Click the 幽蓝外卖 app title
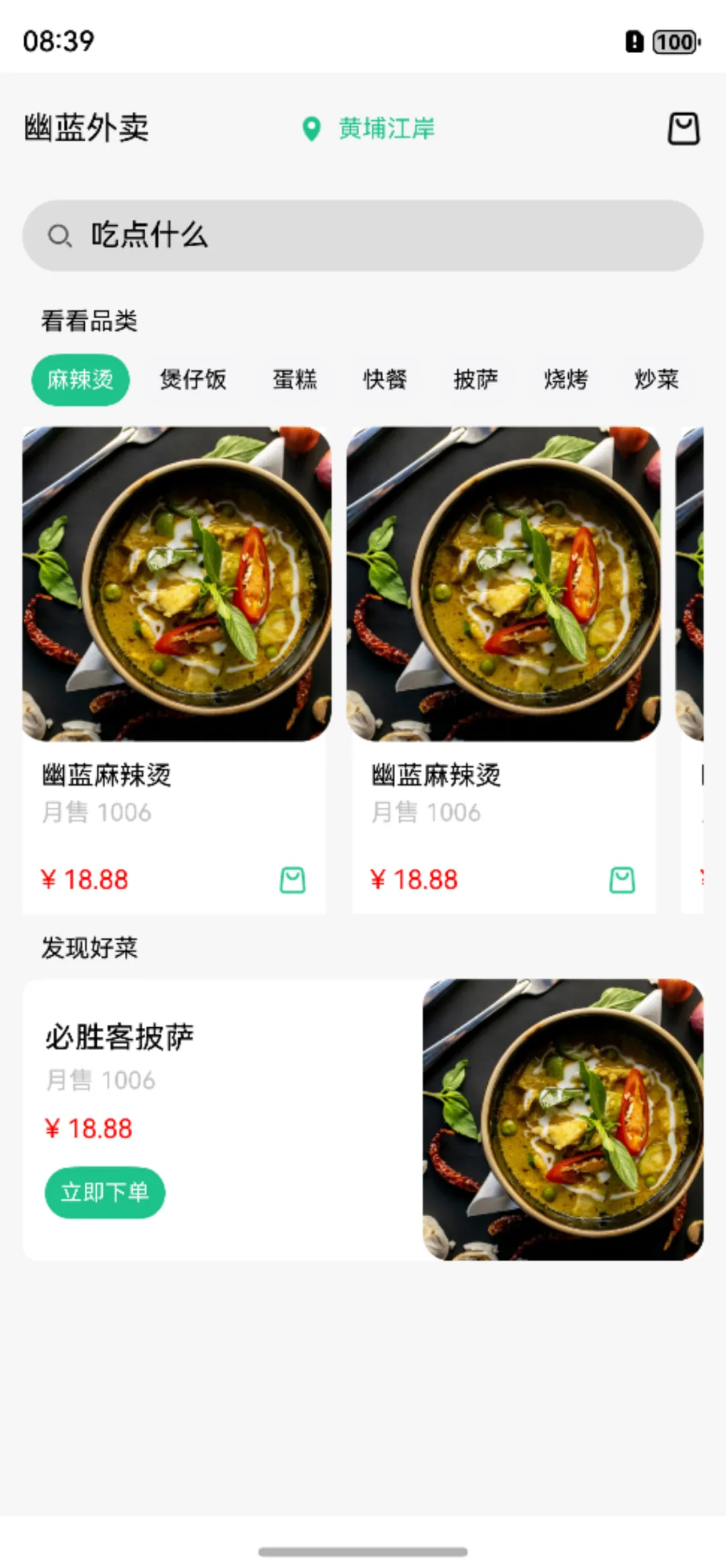 86,128
